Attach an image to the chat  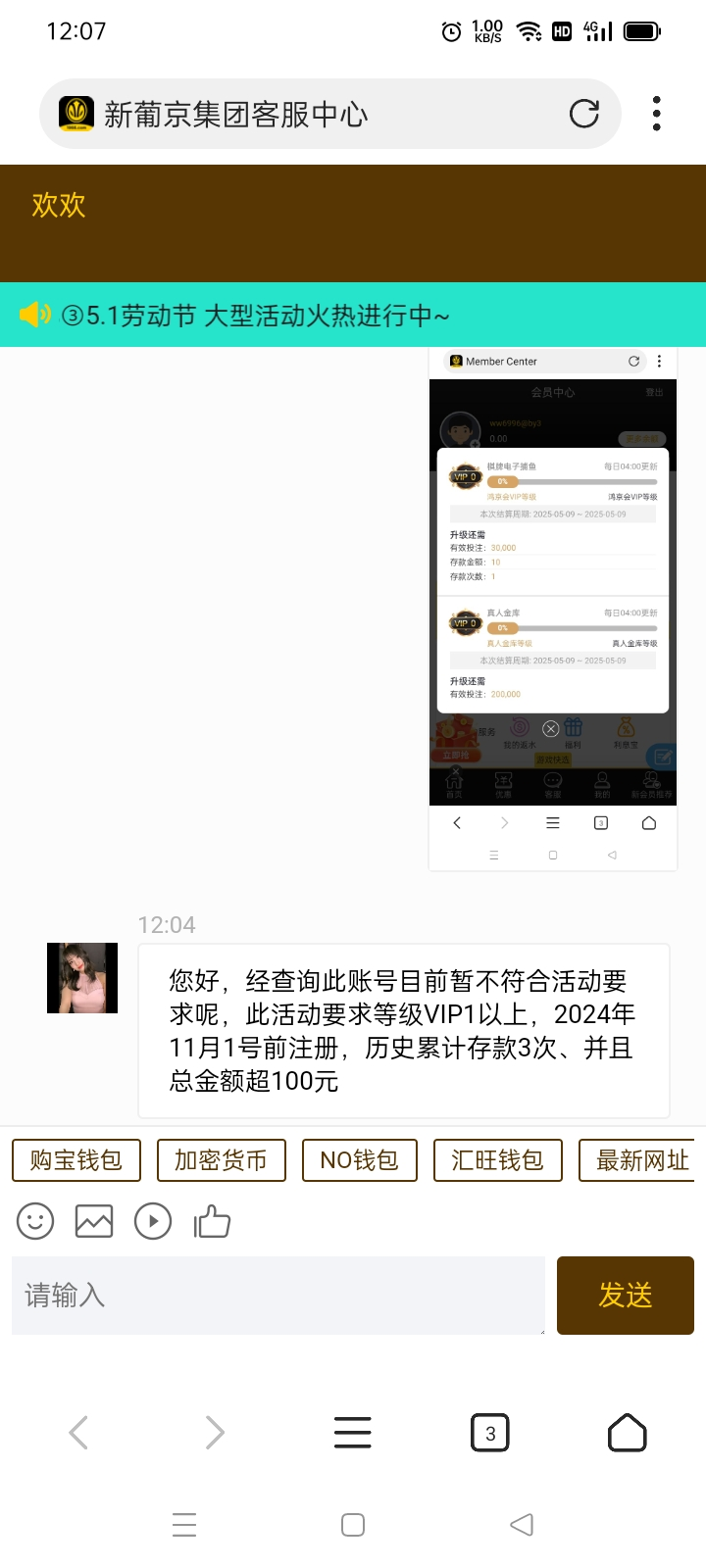(94, 1221)
